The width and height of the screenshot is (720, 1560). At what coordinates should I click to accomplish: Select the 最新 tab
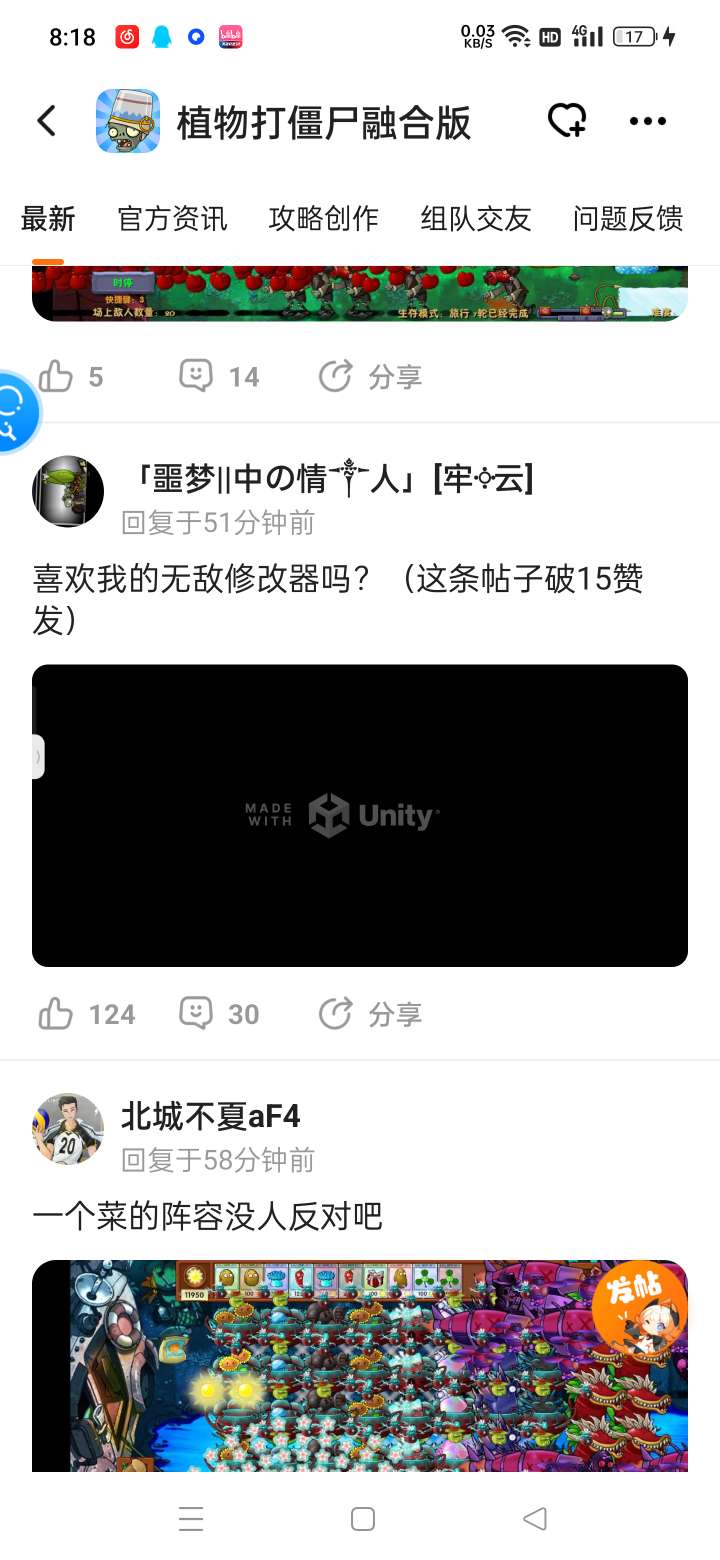(48, 218)
